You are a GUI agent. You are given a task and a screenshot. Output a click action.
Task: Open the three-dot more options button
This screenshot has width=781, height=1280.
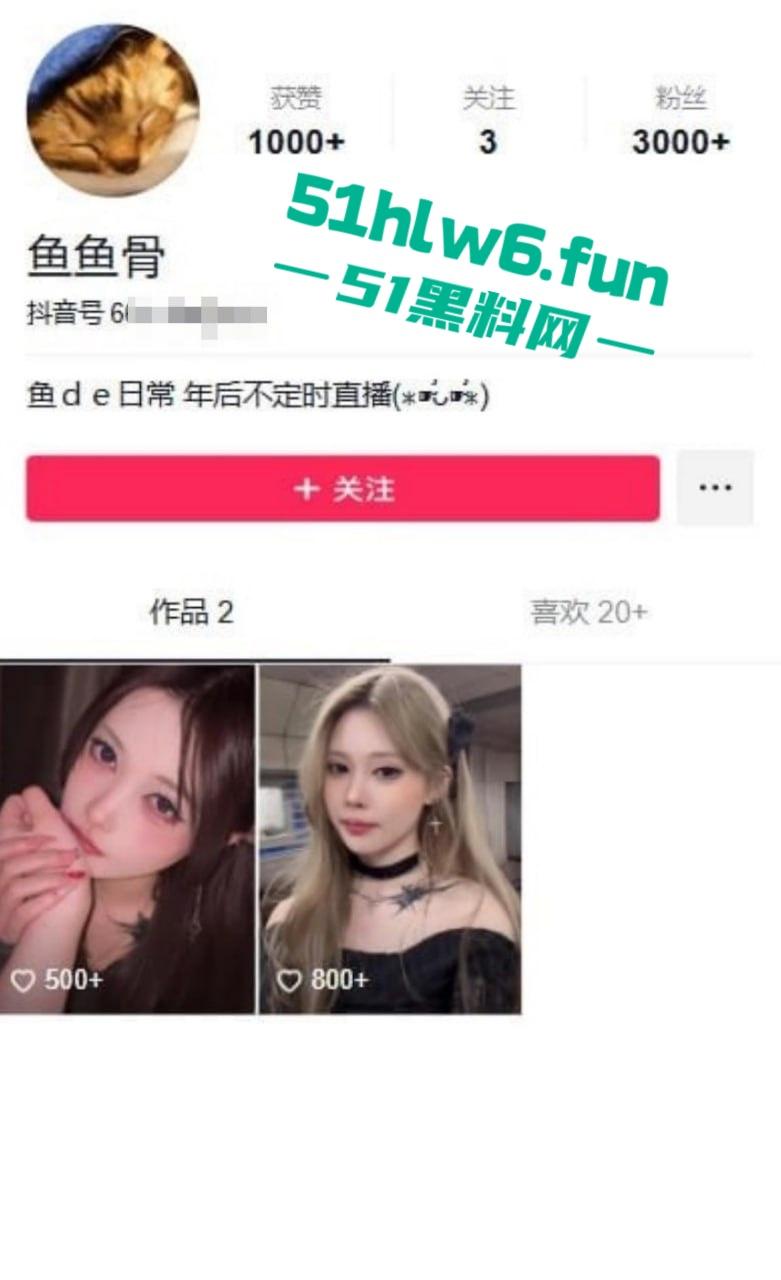coord(714,488)
